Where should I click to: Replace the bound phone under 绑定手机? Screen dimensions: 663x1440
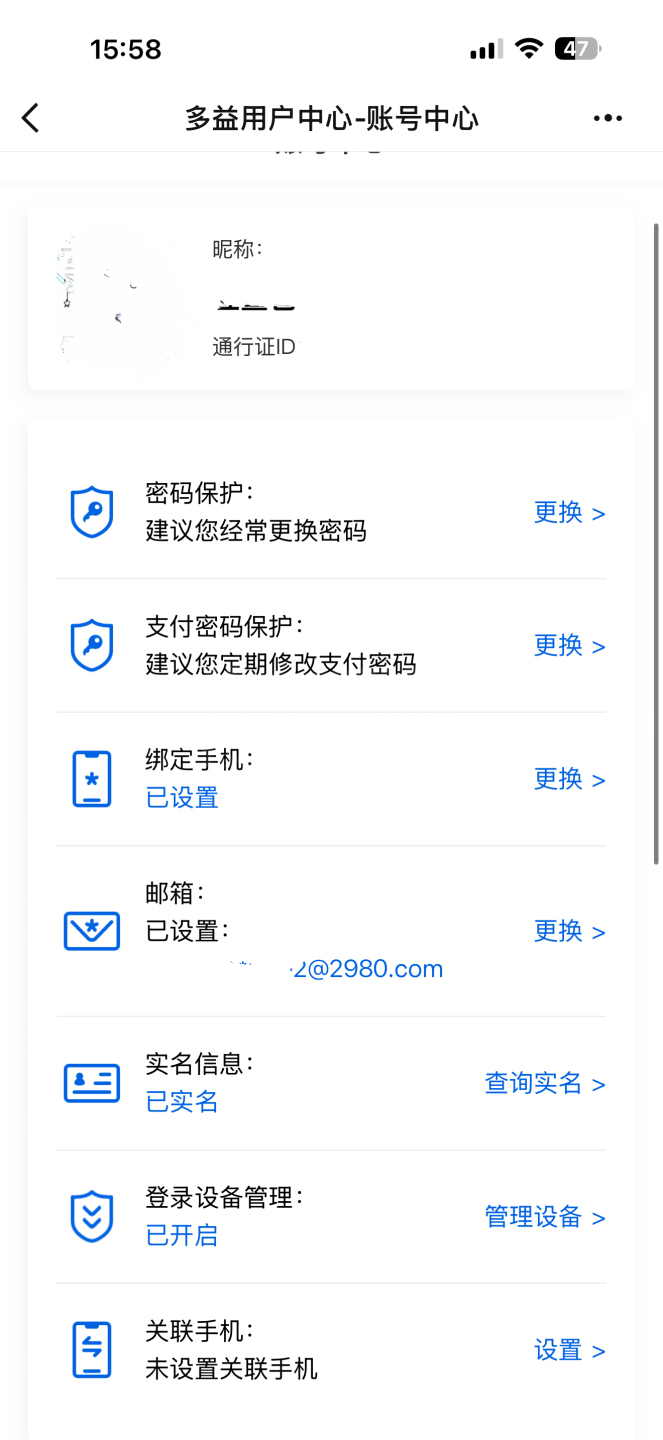click(x=569, y=780)
